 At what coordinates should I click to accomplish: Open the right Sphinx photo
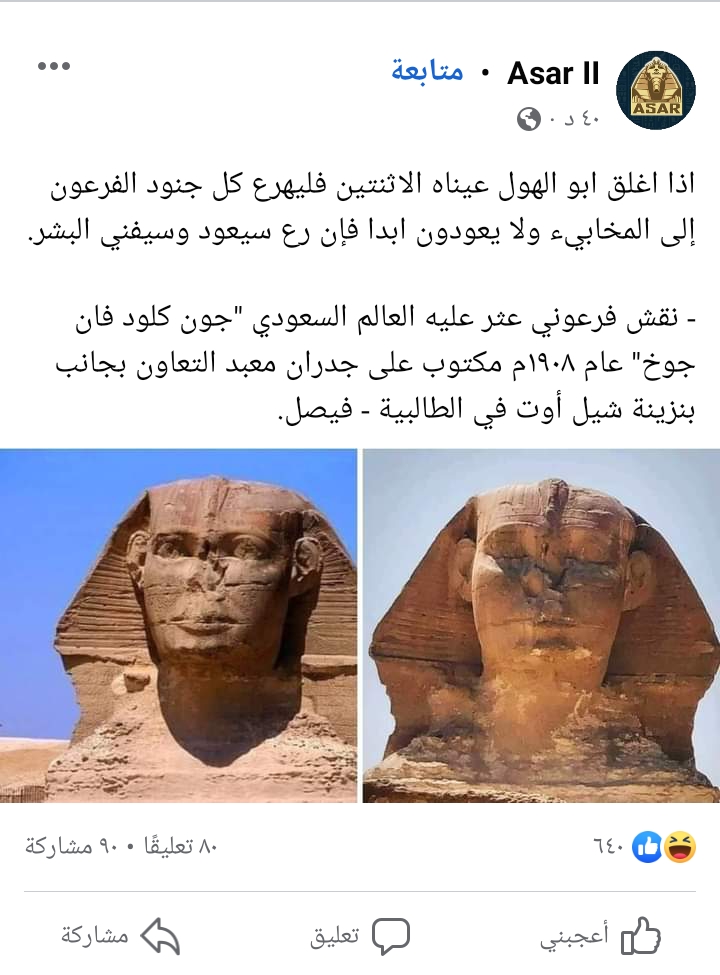pyautogui.click(x=541, y=625)
